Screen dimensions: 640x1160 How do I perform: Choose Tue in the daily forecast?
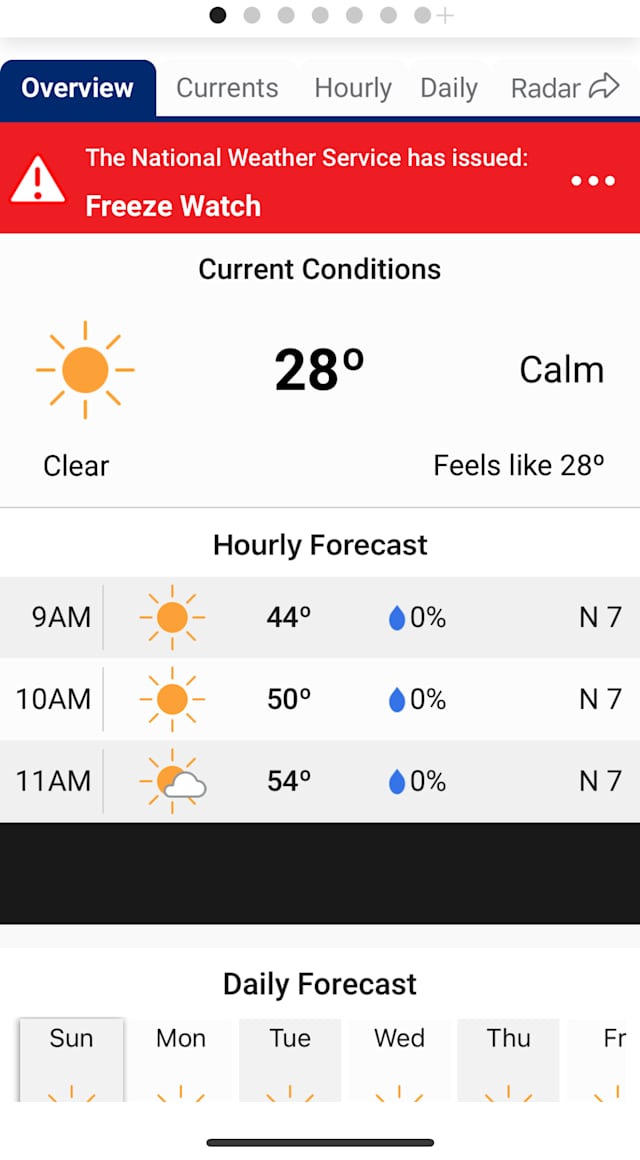[290, 1060]
